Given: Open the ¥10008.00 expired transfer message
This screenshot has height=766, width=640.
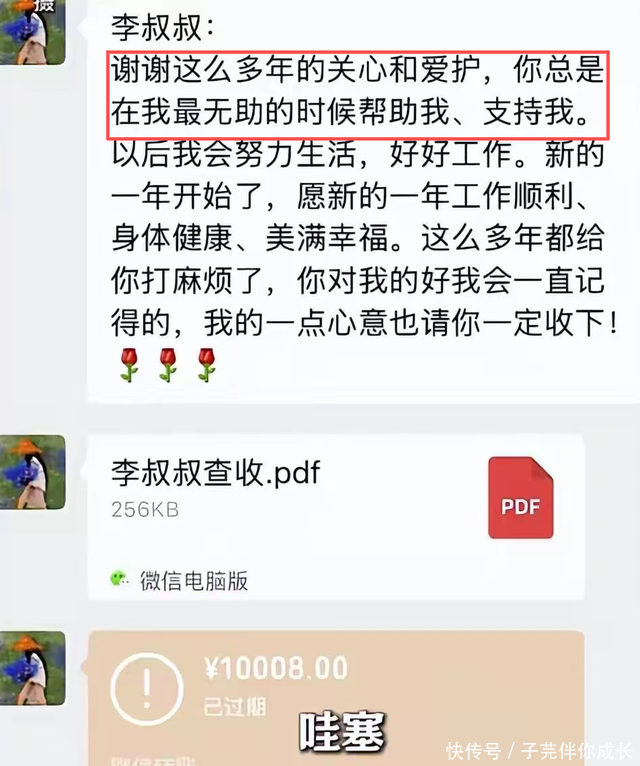Looking at the screenshot, I should (335, 690).
